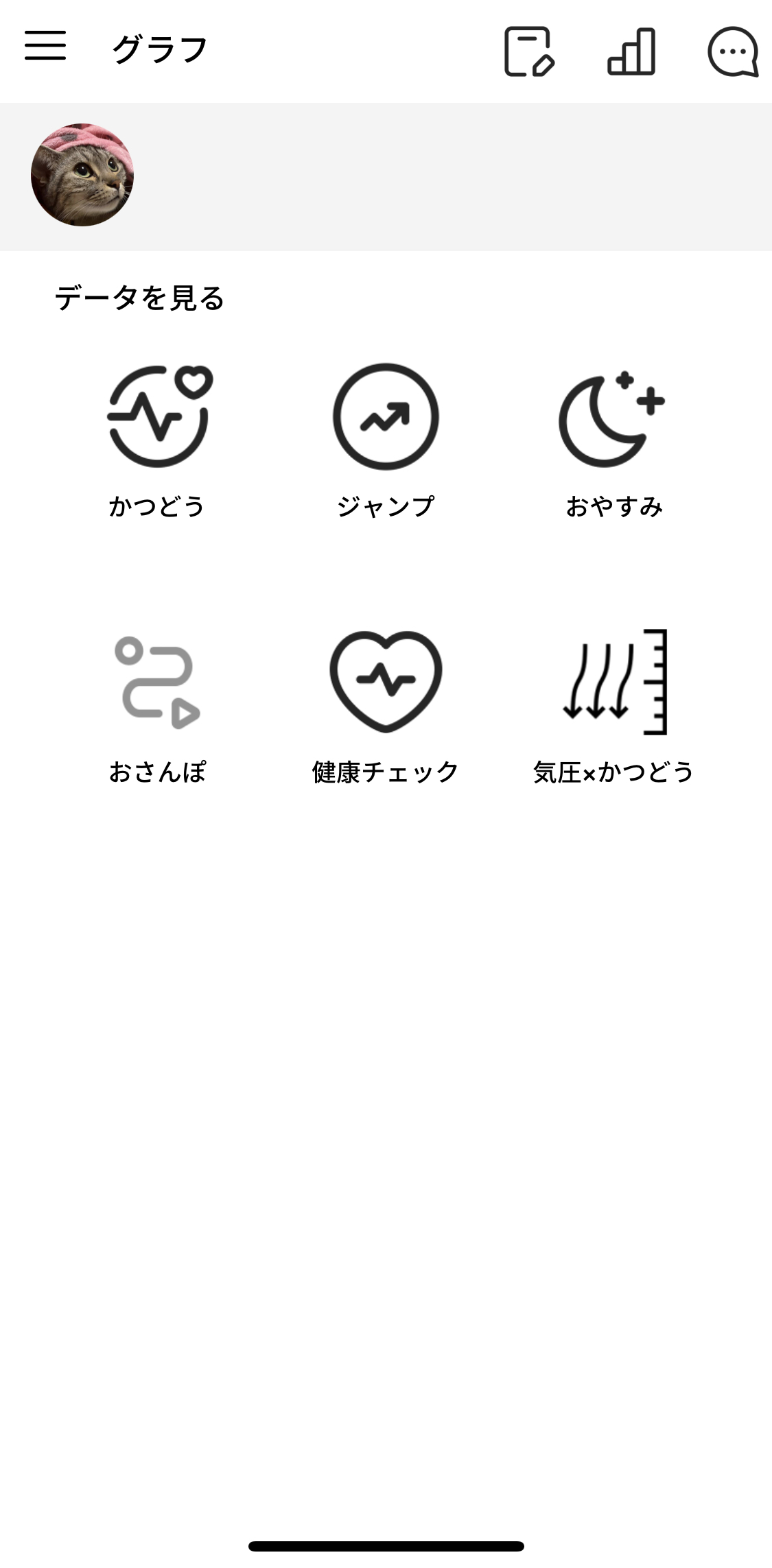The width and height of the screenshot is (772, 1568).
Task: Open 健康チェック health check
Action: point(386,705)
